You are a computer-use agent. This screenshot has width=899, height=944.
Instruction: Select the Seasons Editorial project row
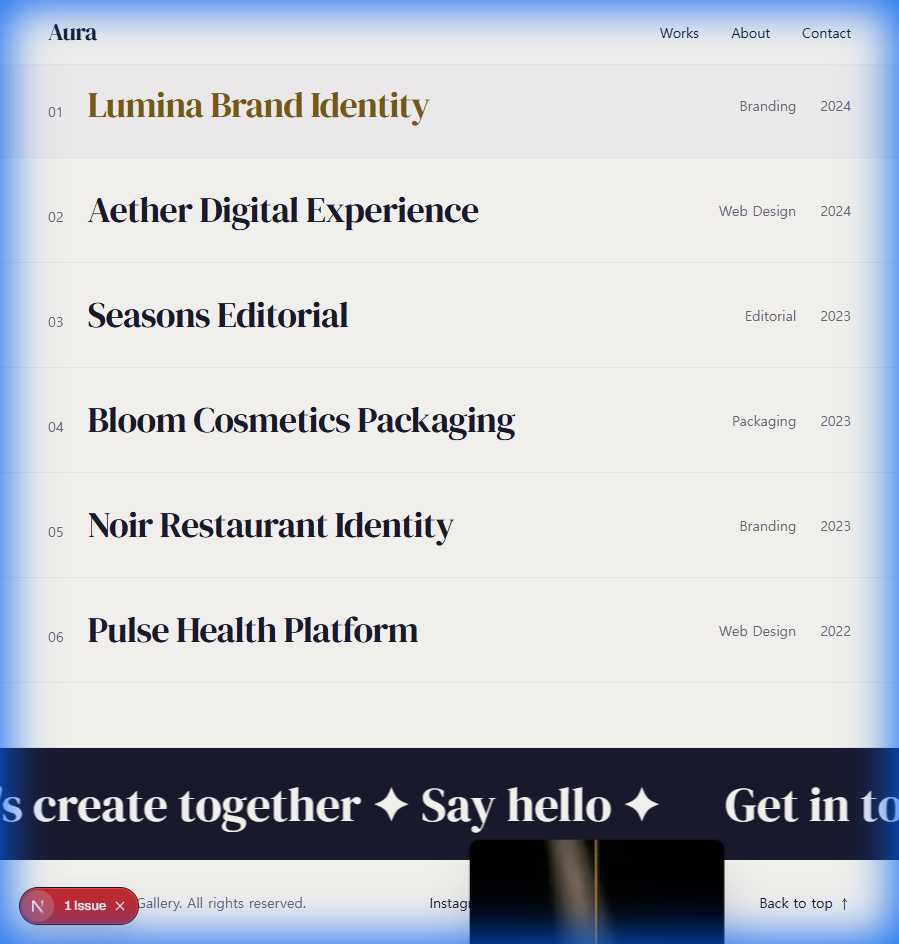218,316
